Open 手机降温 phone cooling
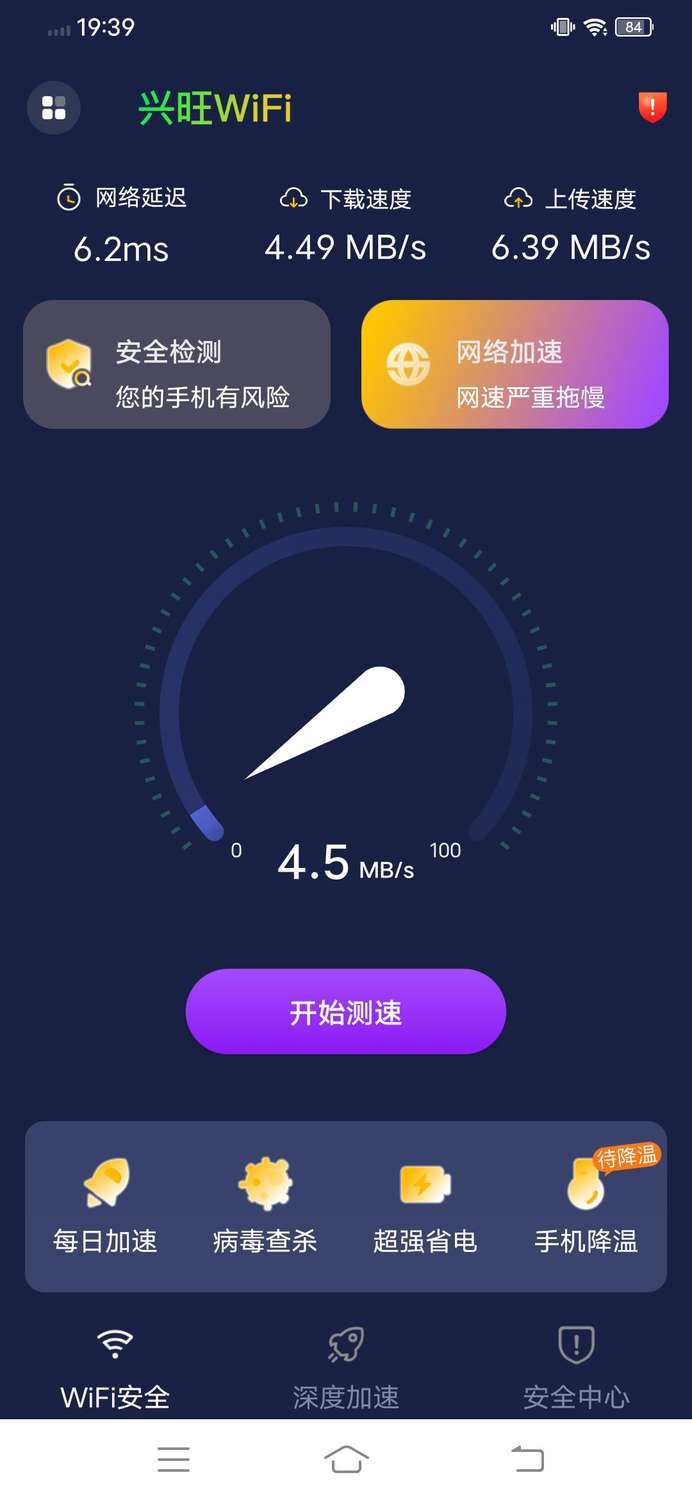Viewport: 692px width, 1500px height. click(x=586, y=1206)
